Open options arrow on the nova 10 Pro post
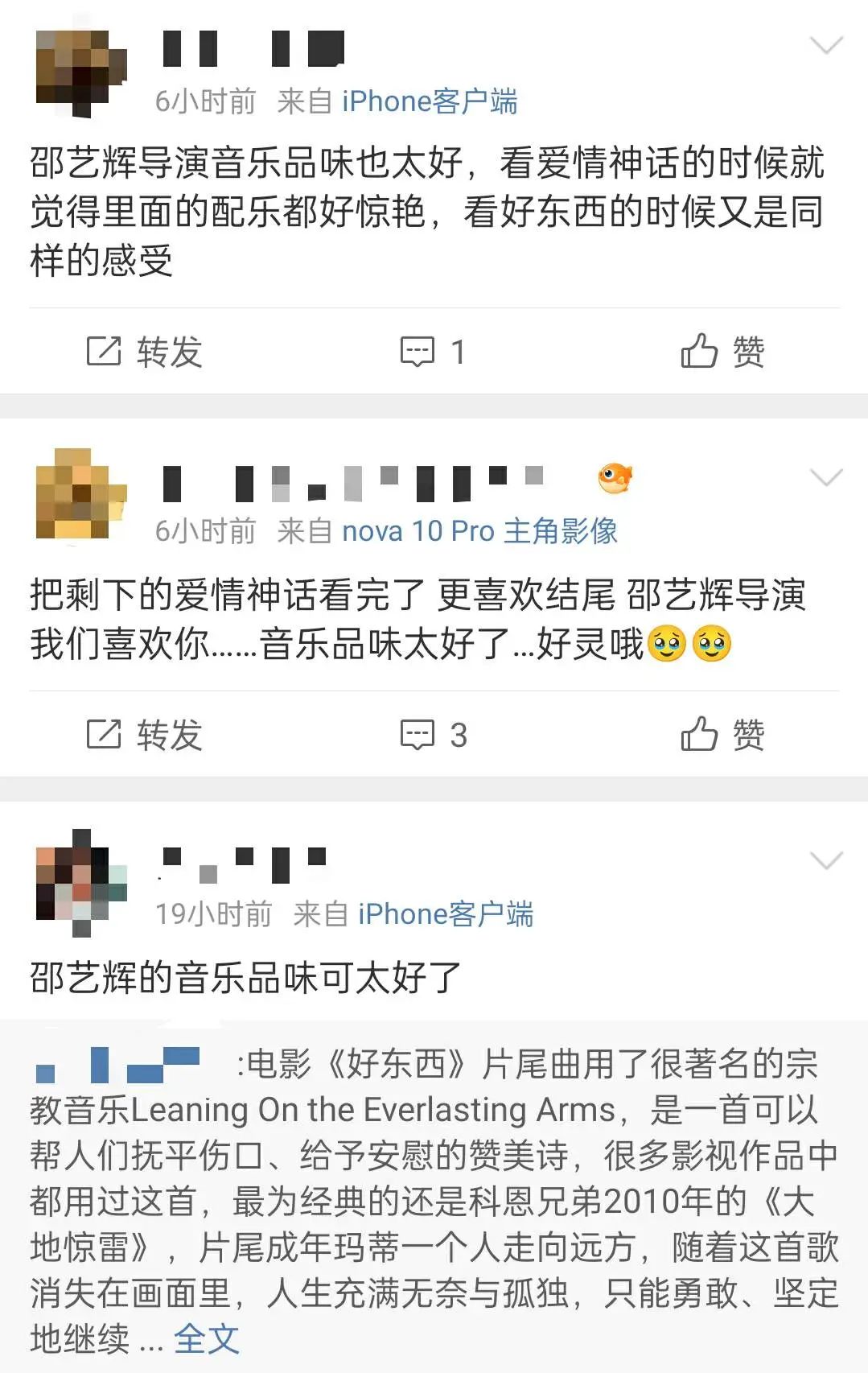Viewport: 868px width, 1373px height. 826,478
